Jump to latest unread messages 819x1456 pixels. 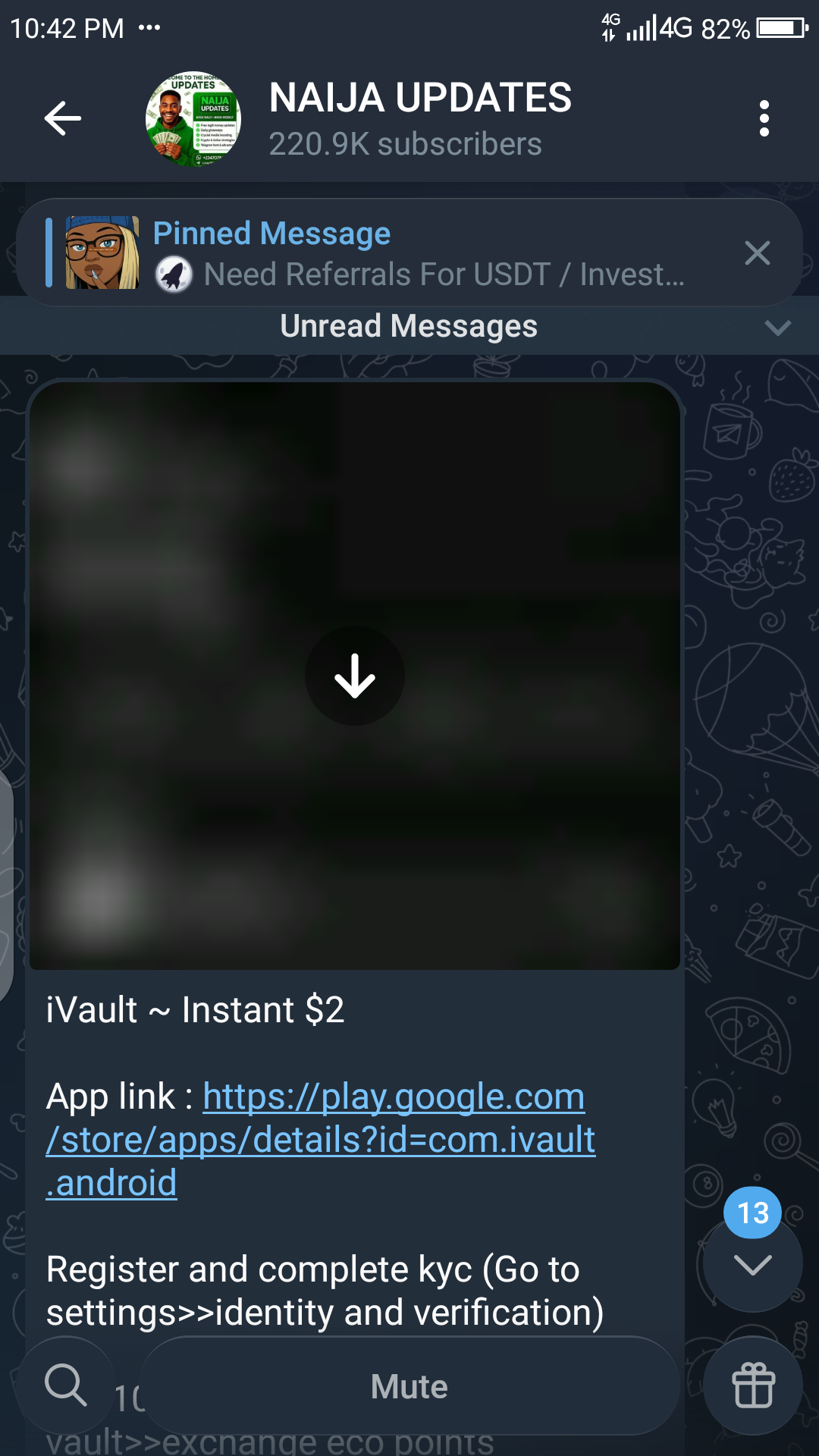[752, 1263]
